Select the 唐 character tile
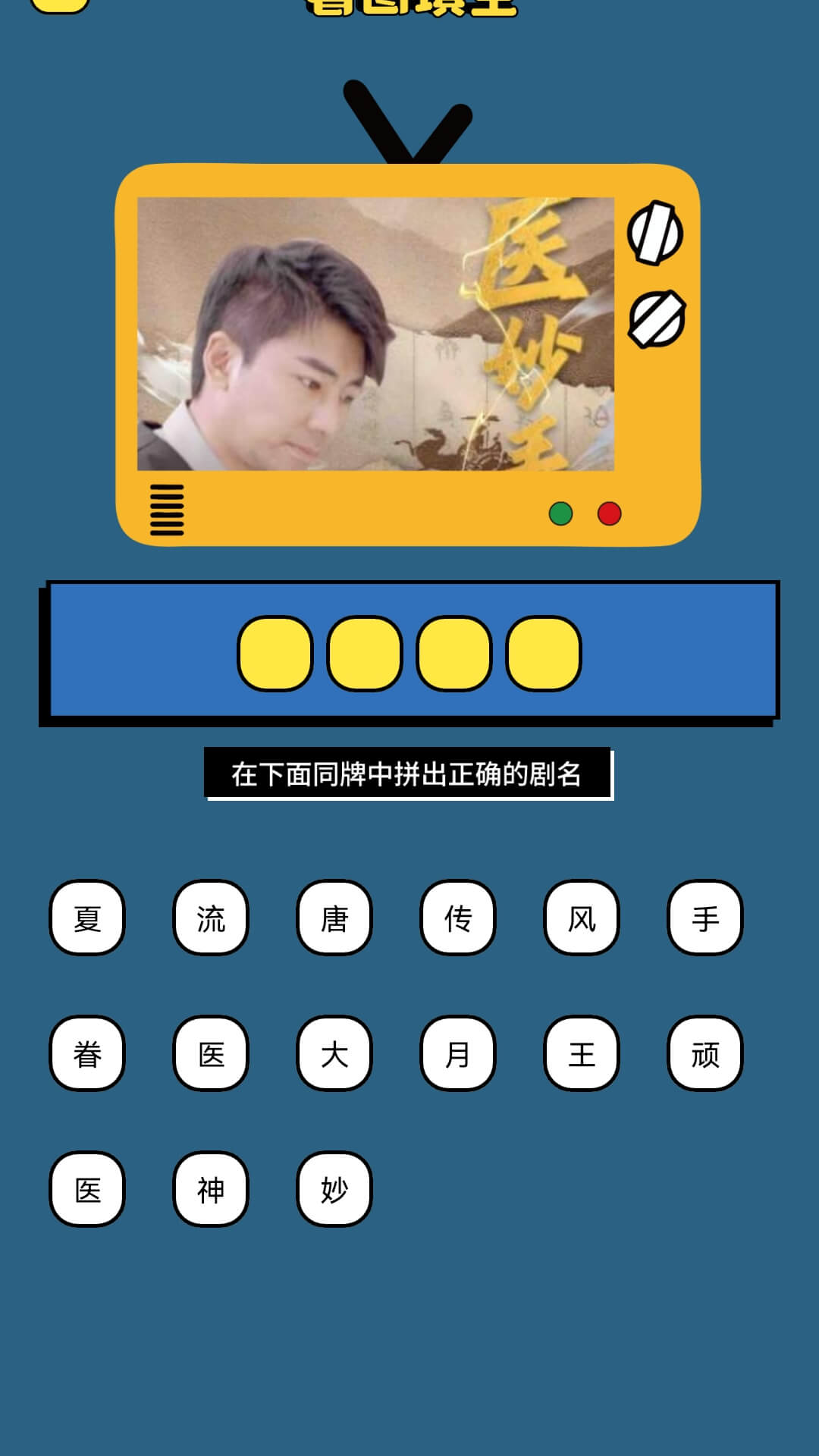 tap(334, 916)
